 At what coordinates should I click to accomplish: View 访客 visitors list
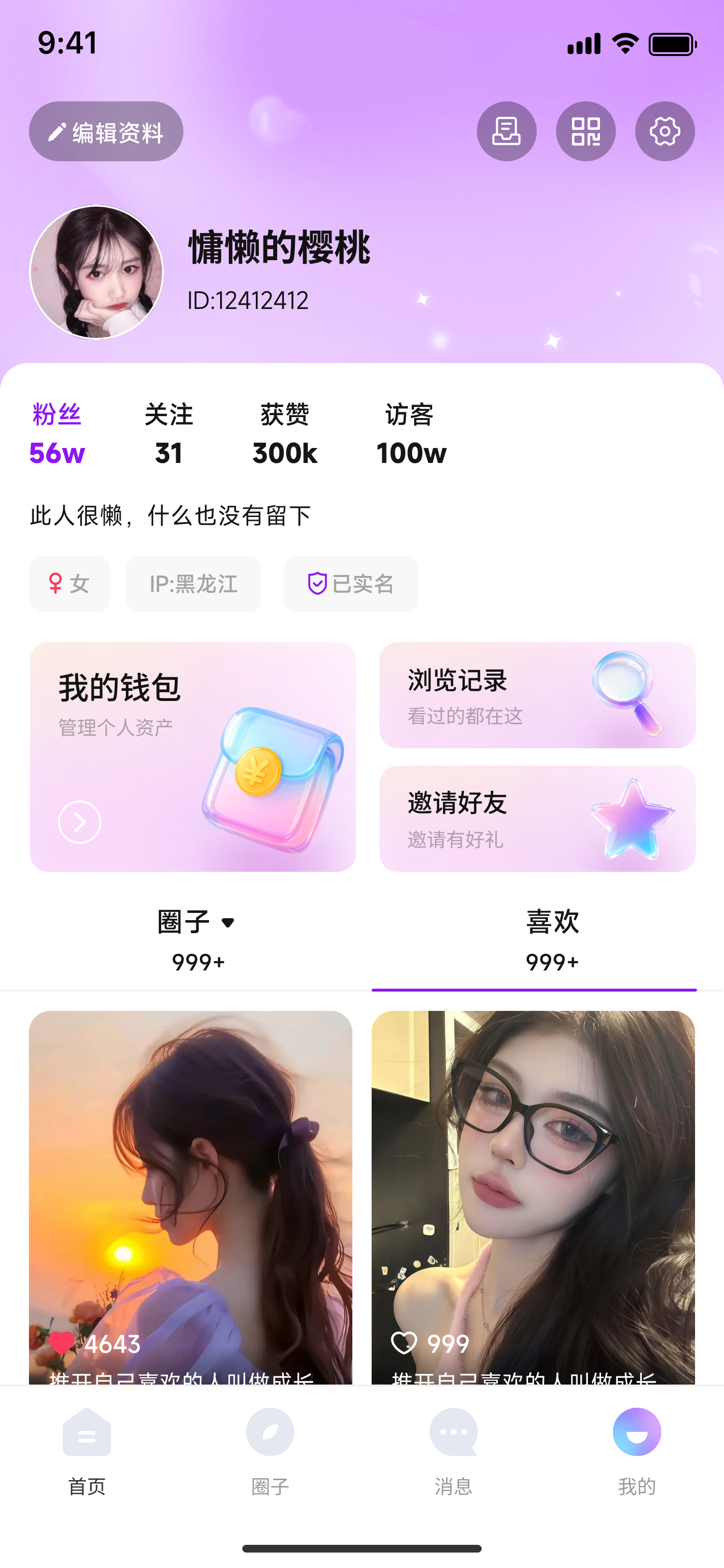pos(411,434)
